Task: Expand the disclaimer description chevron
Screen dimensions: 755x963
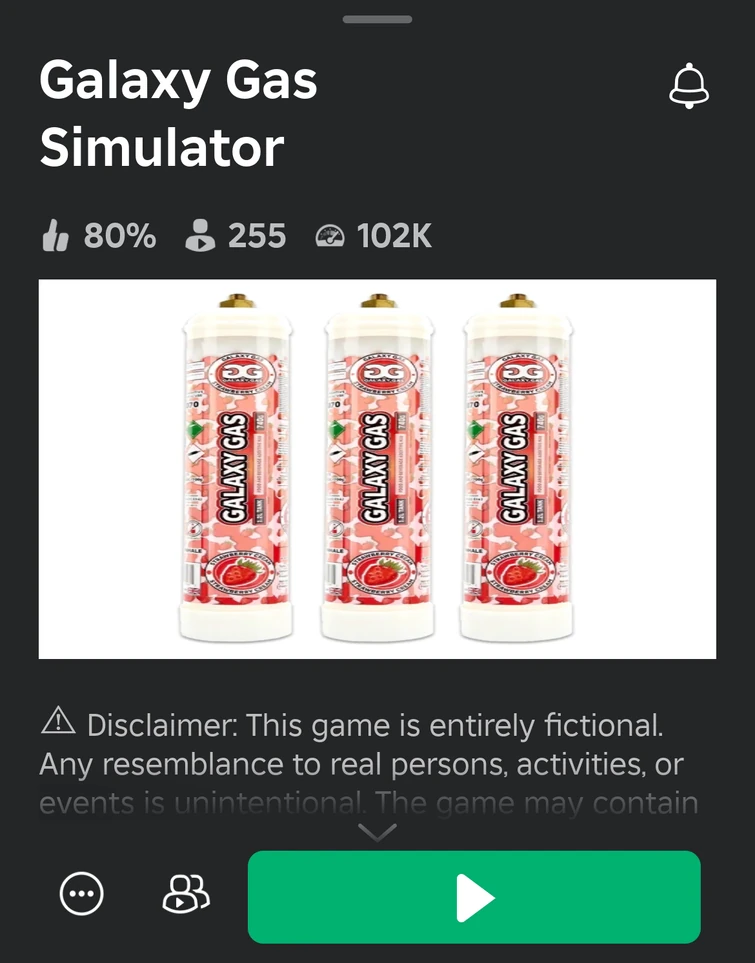Action: pyautogui.click(x=377, y=832)
